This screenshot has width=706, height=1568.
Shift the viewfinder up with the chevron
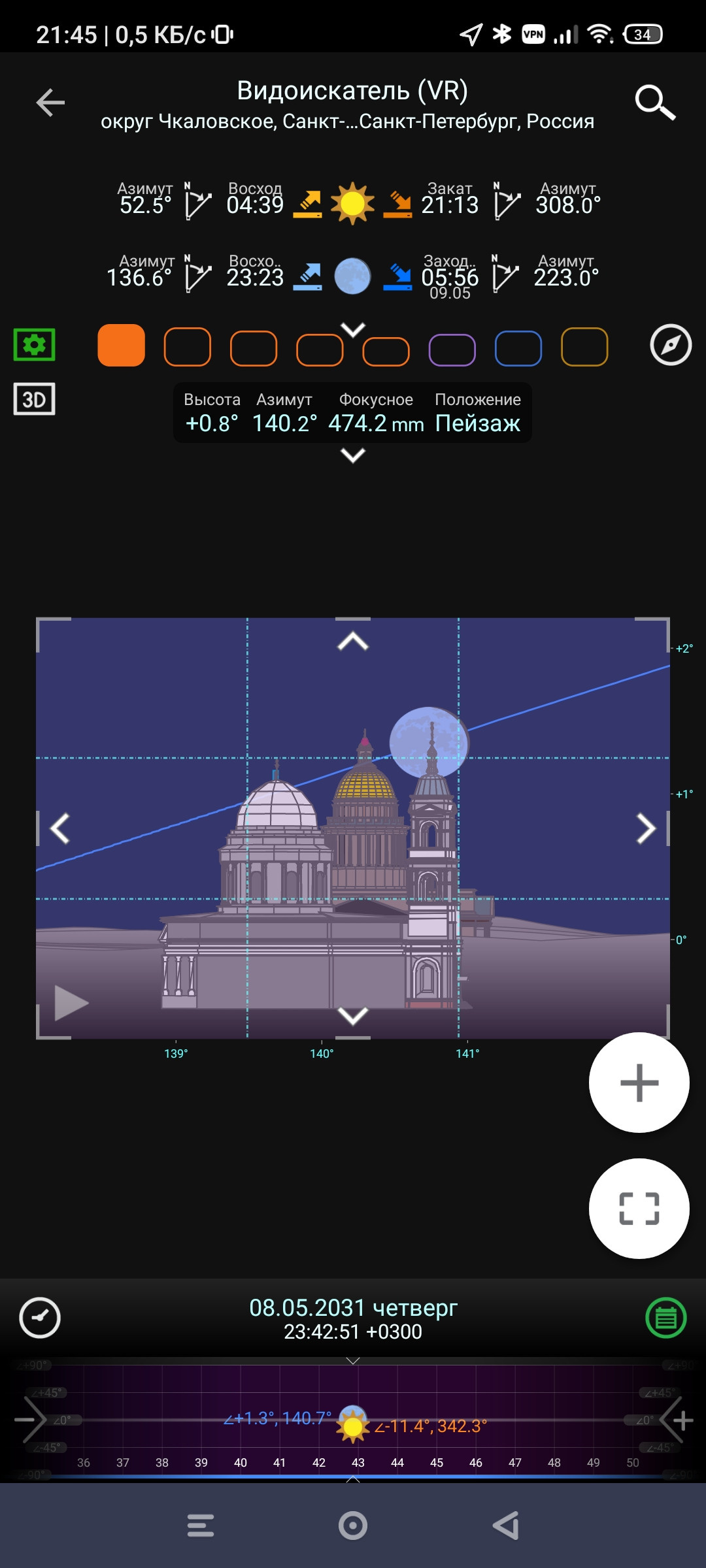[353, 642]
